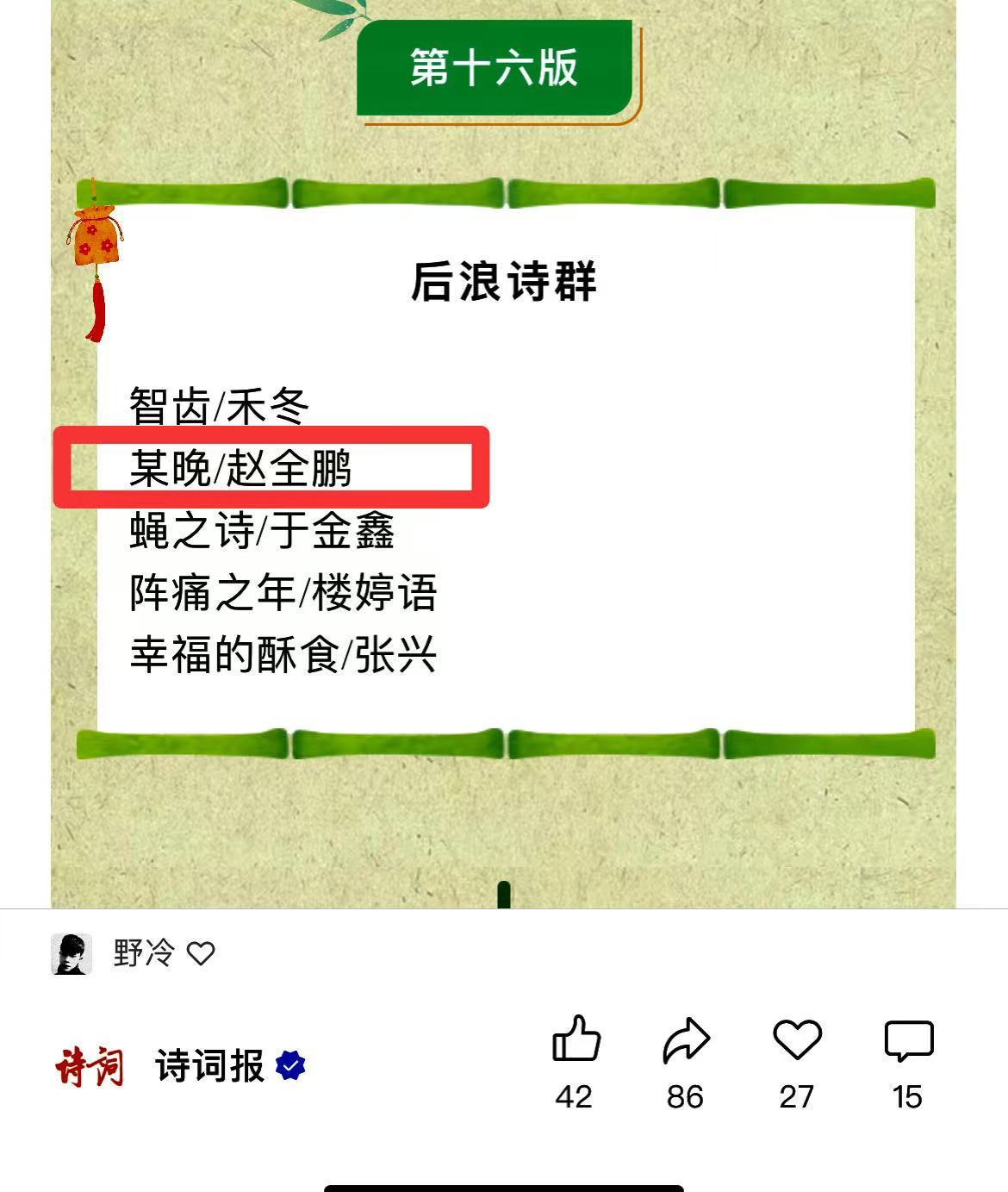
Task: Open the 诗词报 account profile
Action: (x=209, y=1067)
